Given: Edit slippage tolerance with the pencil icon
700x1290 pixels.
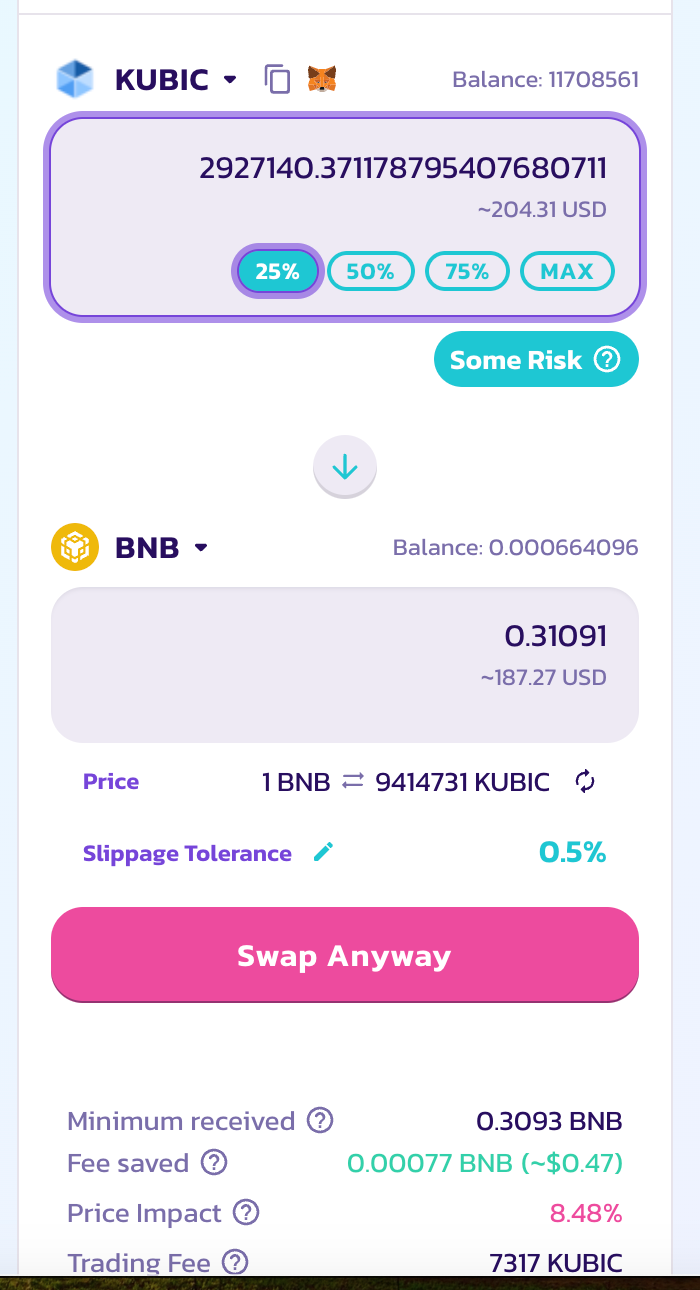Looking at the screenshot, I should (x=323, y=853).
